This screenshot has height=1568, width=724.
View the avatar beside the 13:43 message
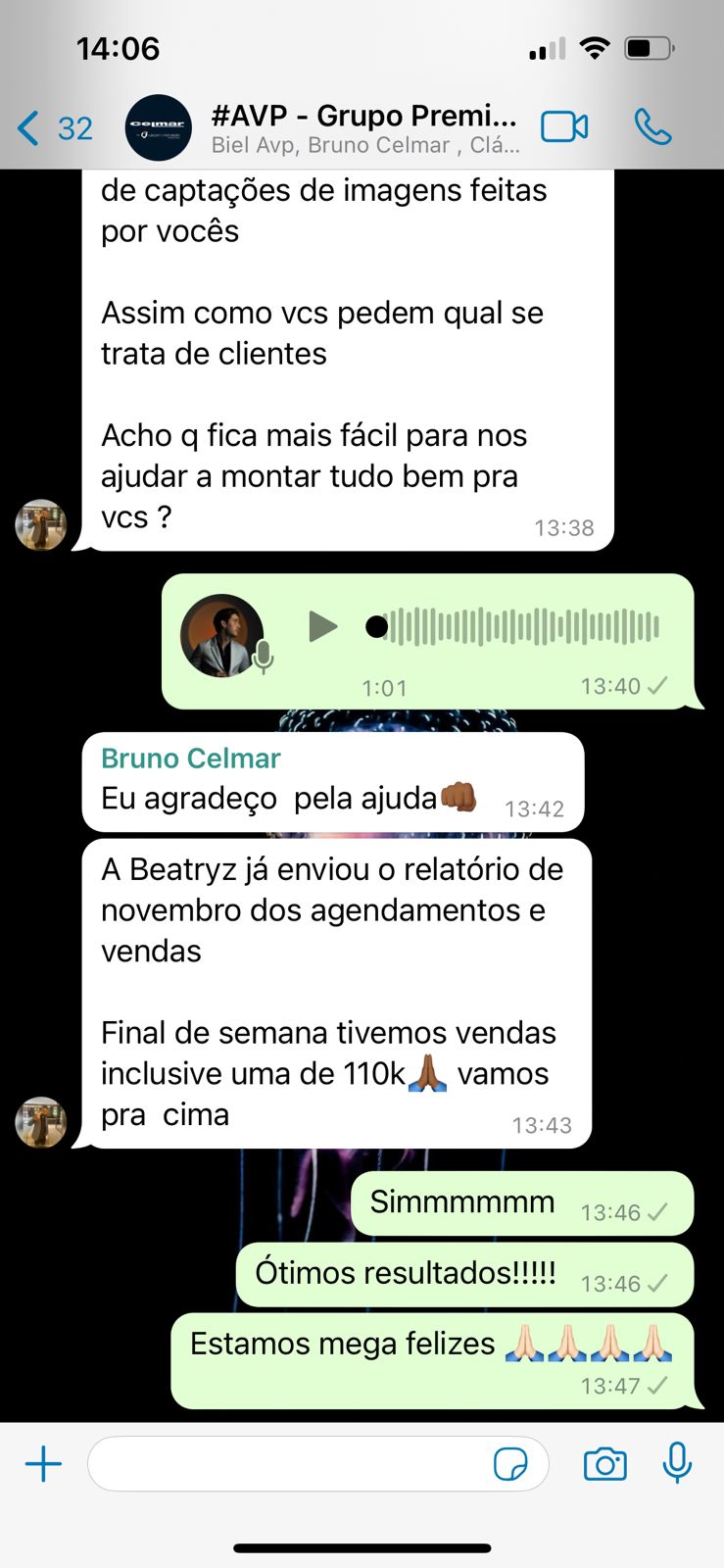tap(41, 1122)
